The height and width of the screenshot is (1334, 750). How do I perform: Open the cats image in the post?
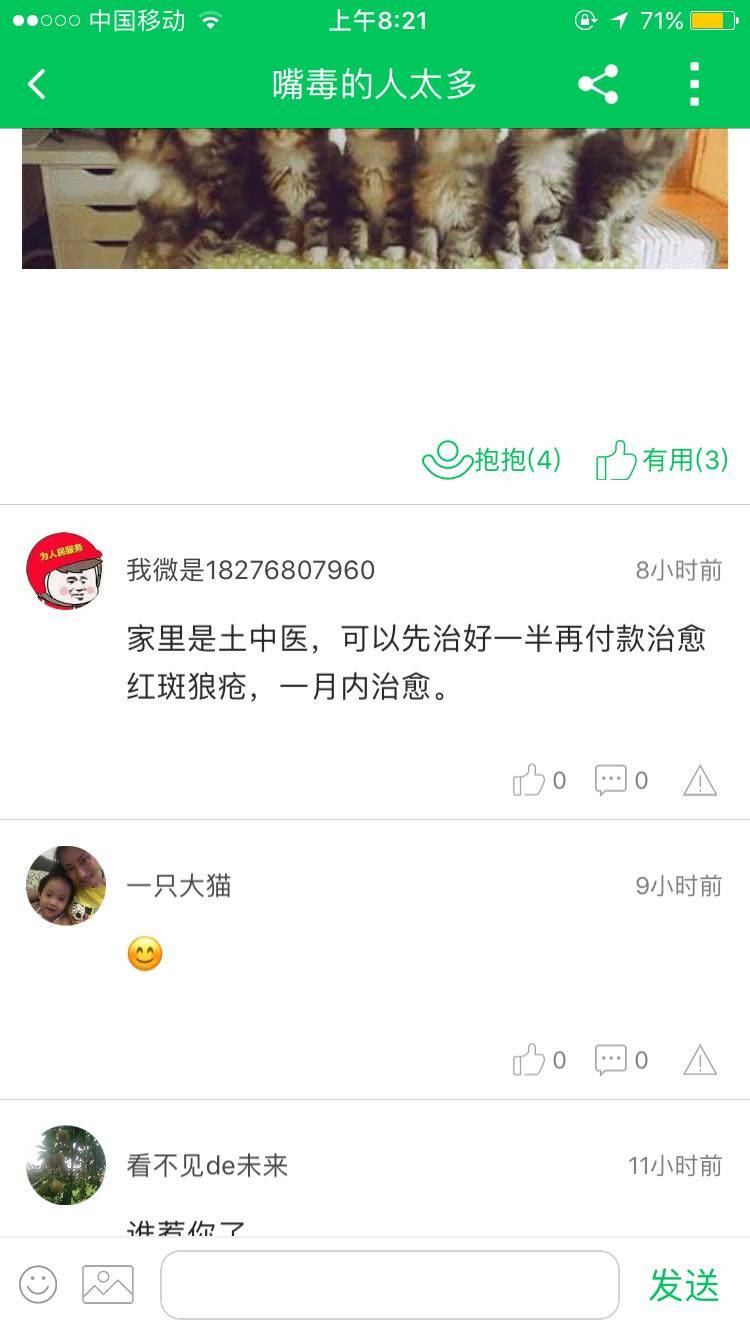point(375,198)
